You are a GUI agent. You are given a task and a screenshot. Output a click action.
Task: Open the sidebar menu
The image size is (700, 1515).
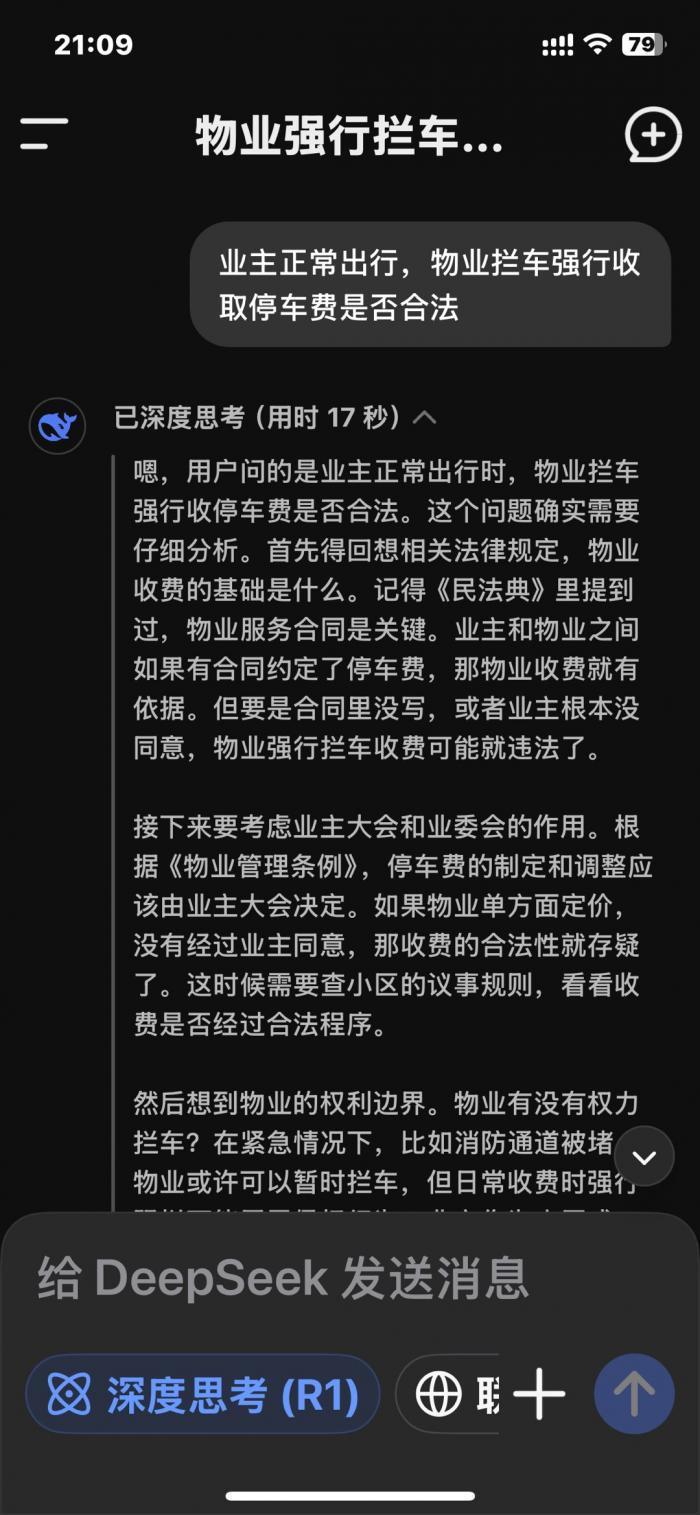pos(44,134)
